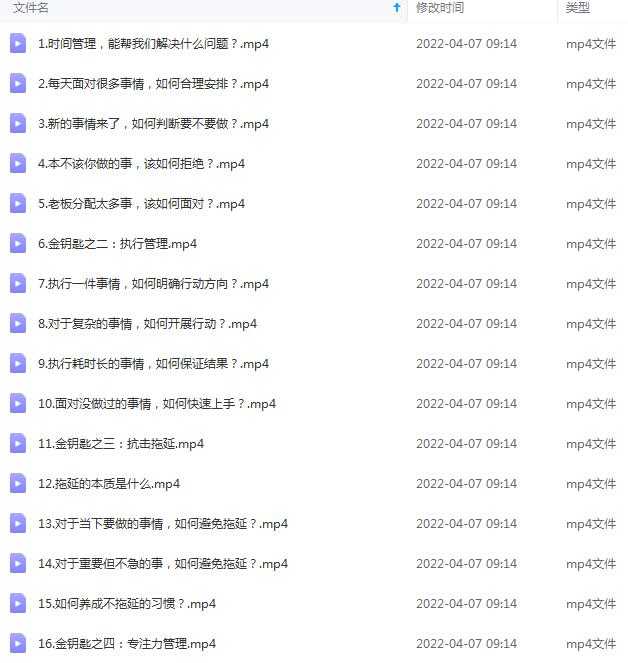Open 10.面对没做过的事情，如何快速上手？.mp4
This screenshot has height=663, width=628.
pos(156,404)
